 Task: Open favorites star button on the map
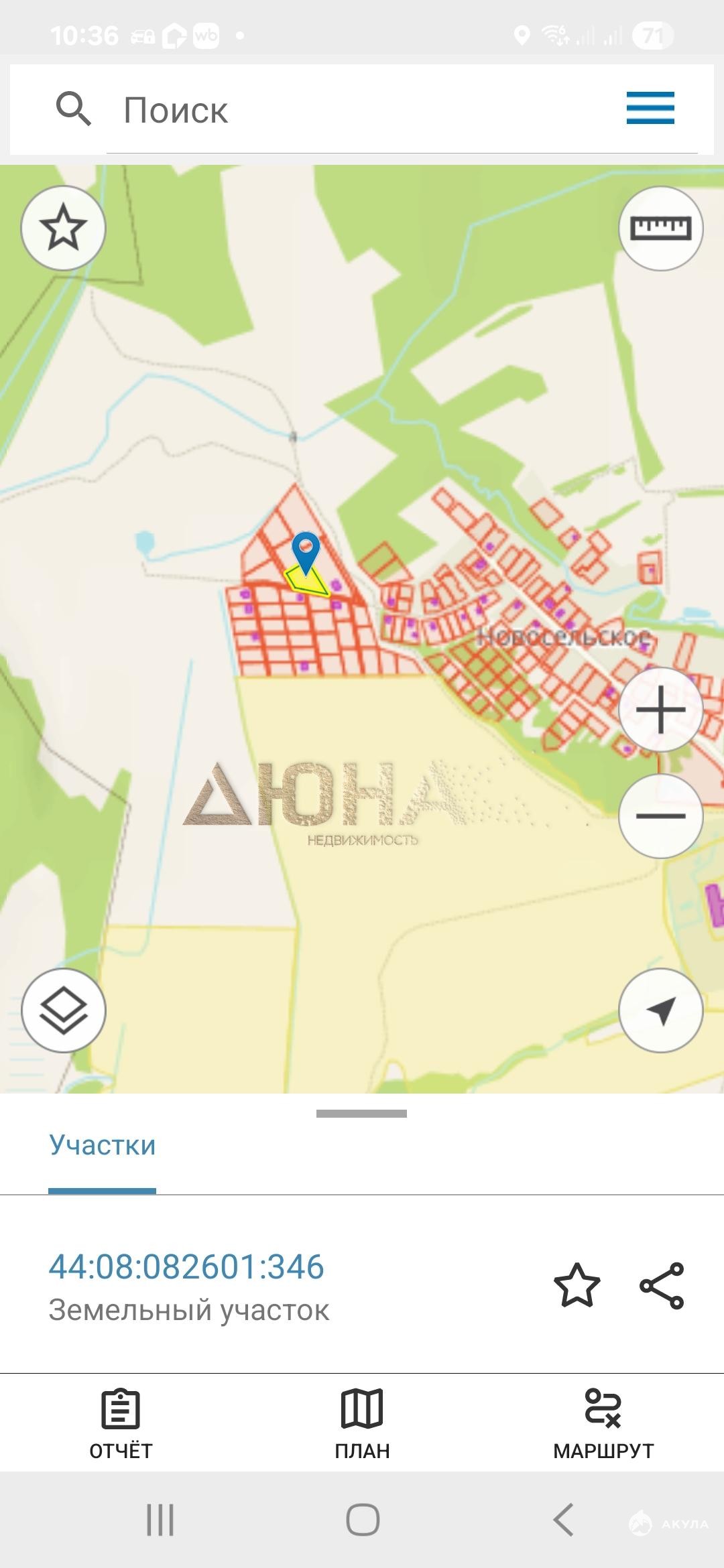pos(64,228)
